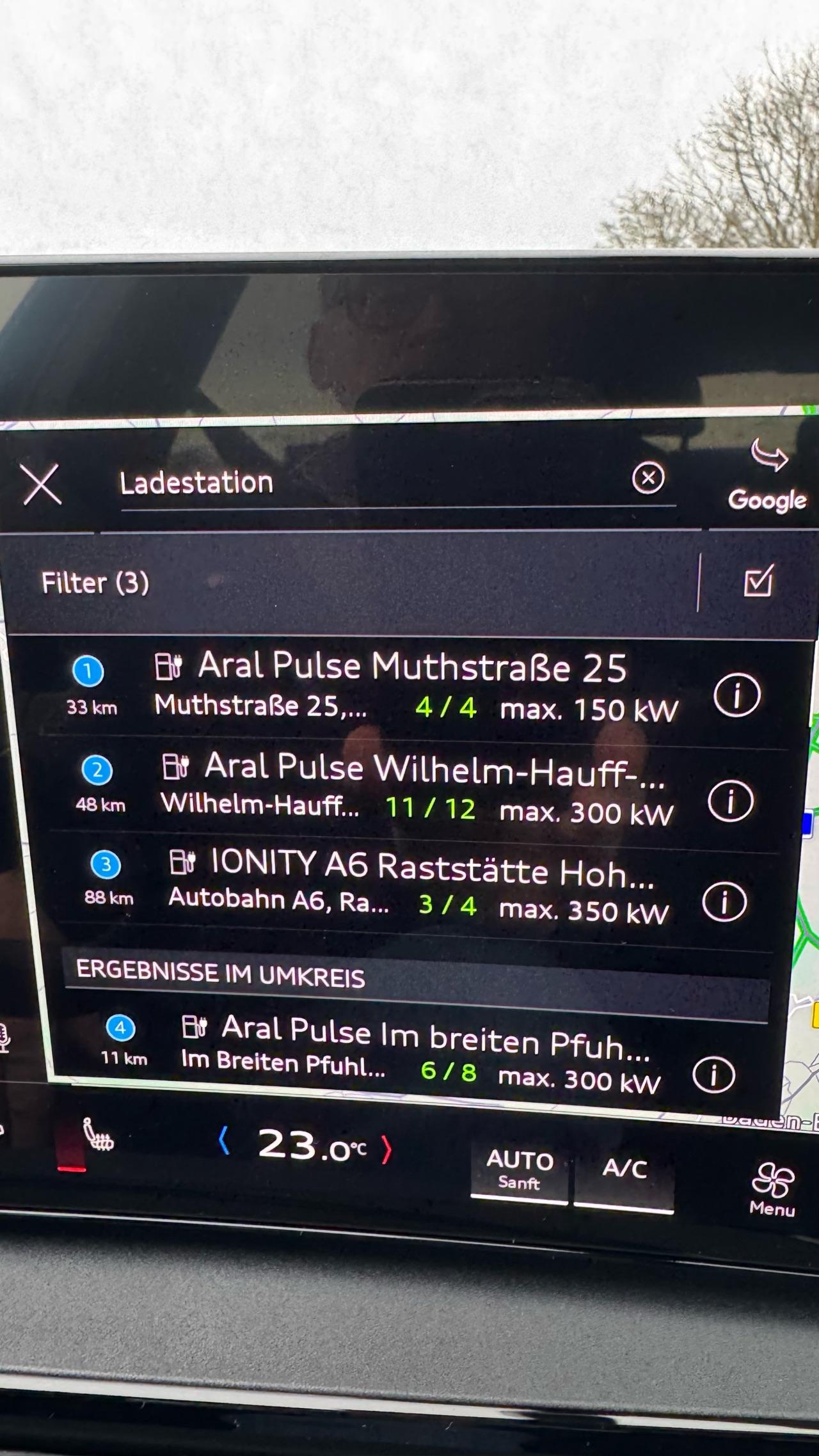Toggle the filter checkbox icon
819x1456 pixels.
[759, 582]
